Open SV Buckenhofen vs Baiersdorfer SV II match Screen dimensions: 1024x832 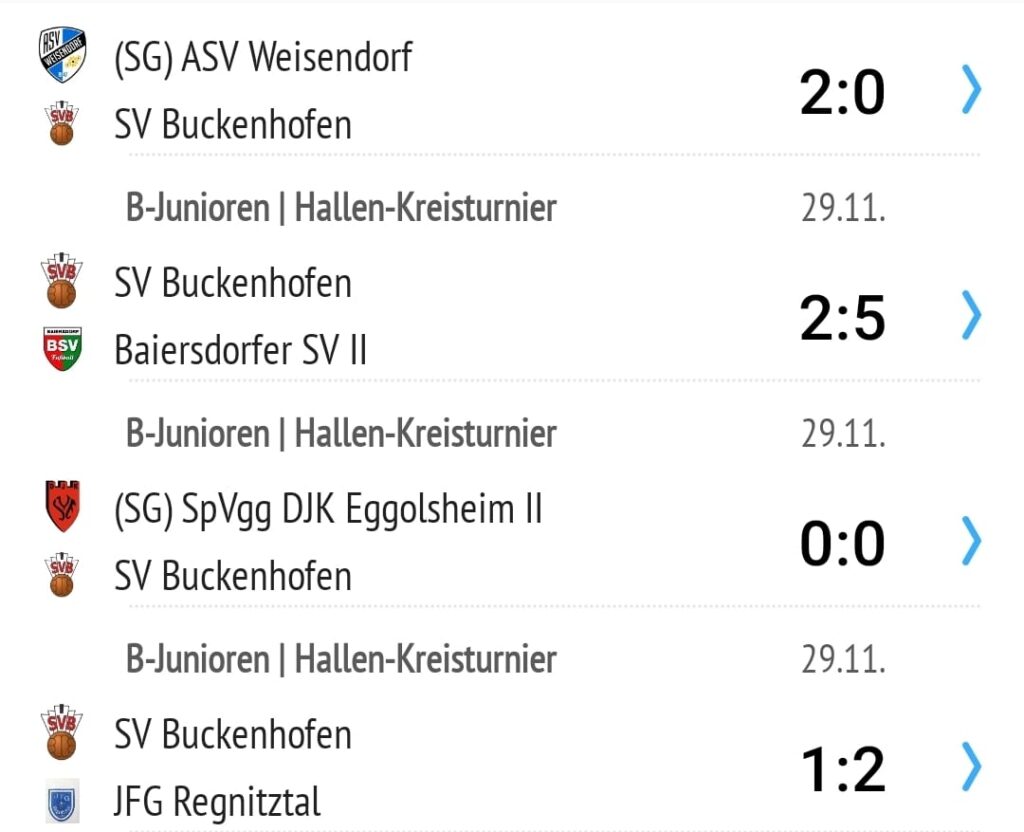[970, 316]
